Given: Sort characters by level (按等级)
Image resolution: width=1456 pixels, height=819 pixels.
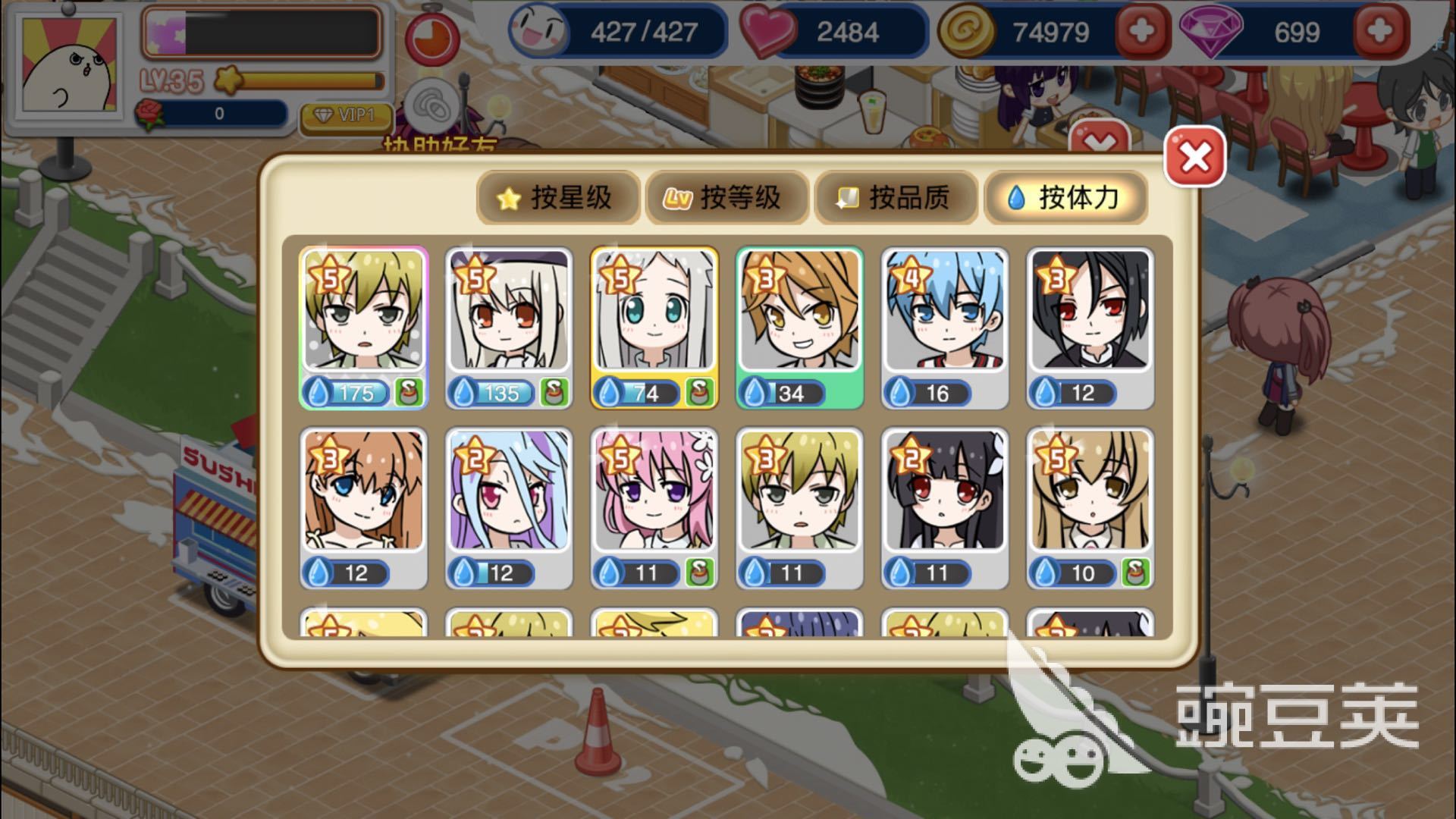Looking at the screenshot, I should point(726,198).
